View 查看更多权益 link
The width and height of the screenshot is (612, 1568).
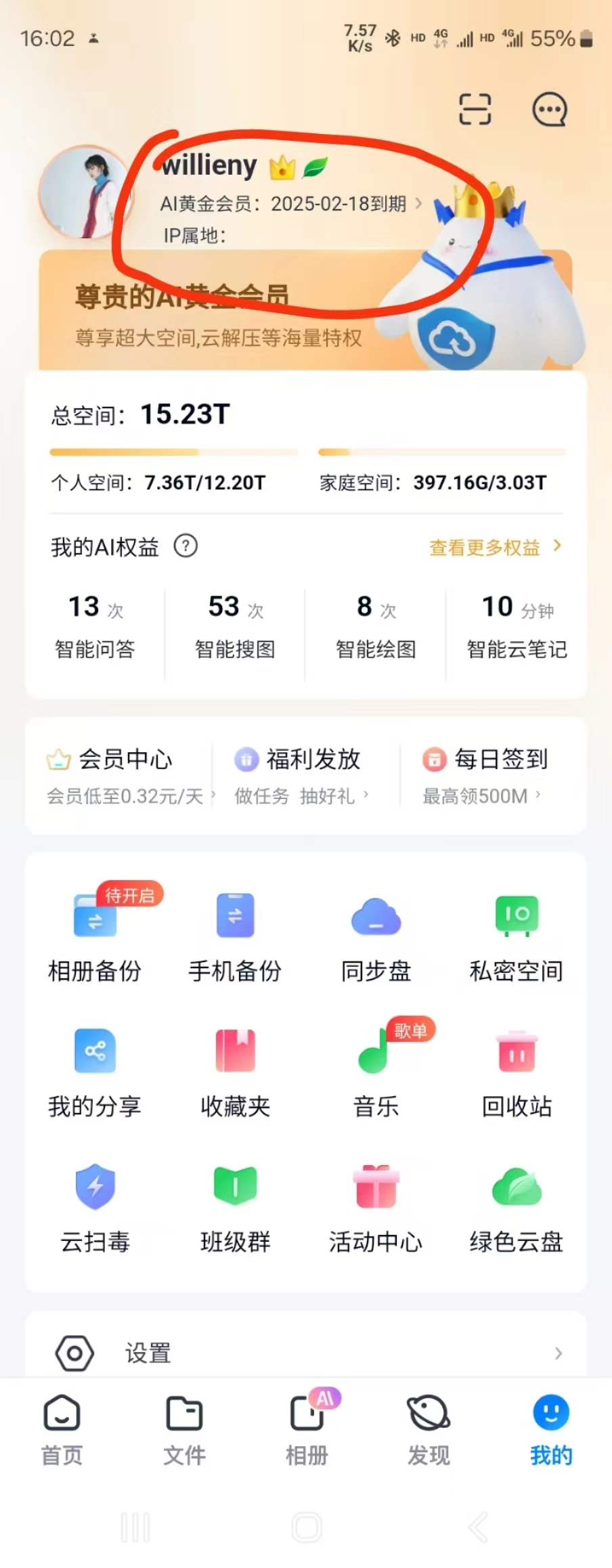coord(495,547)
